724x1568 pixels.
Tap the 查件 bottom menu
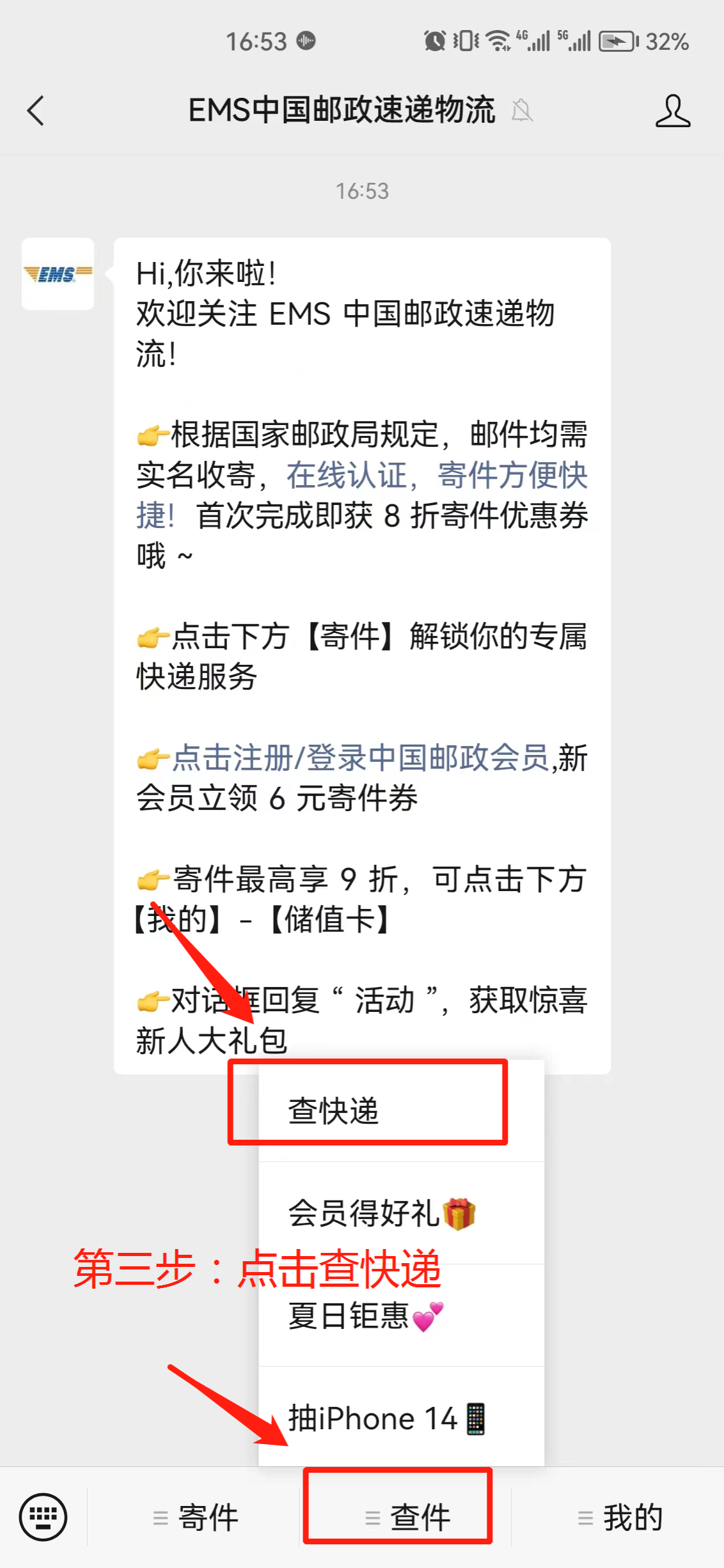coord(407,1517)
